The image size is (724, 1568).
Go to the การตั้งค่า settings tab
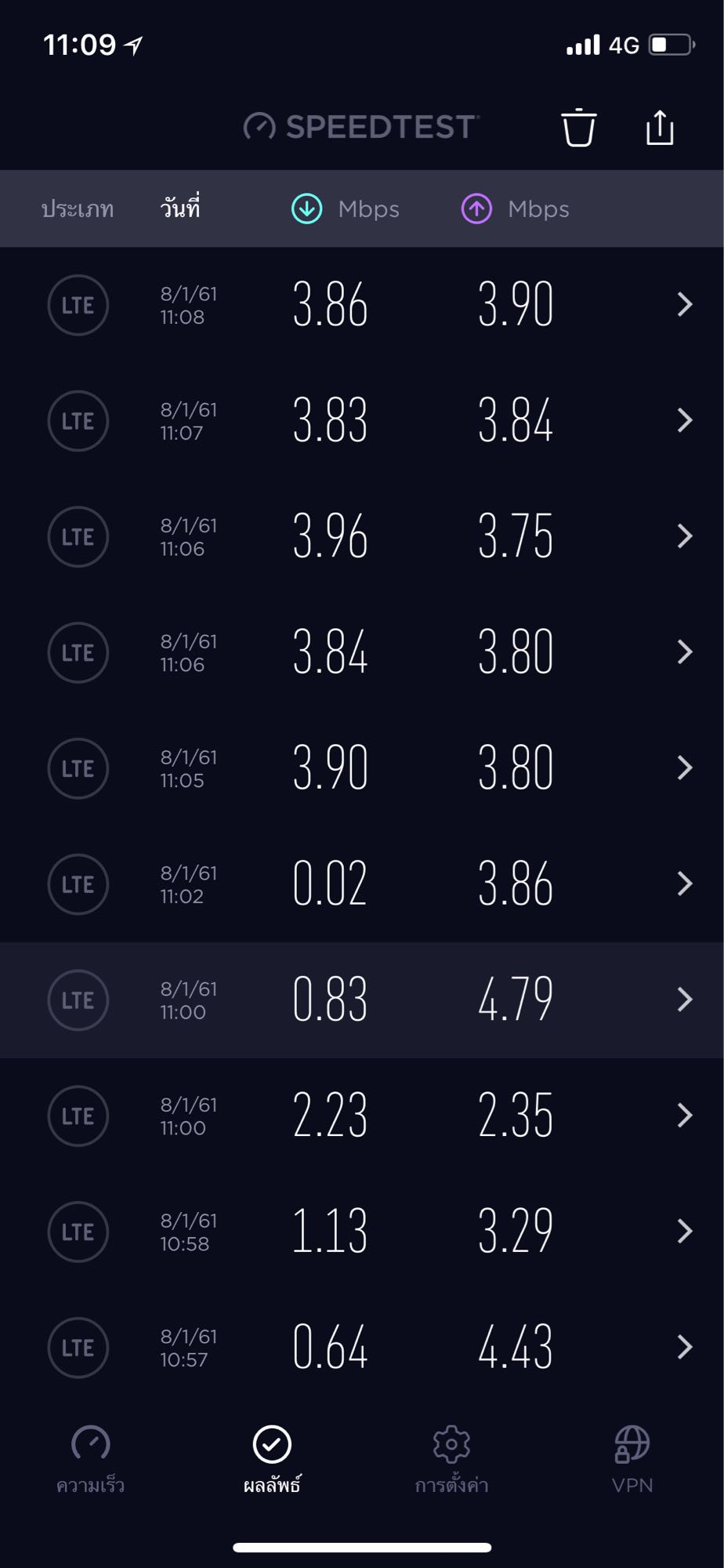point(451,1460)
